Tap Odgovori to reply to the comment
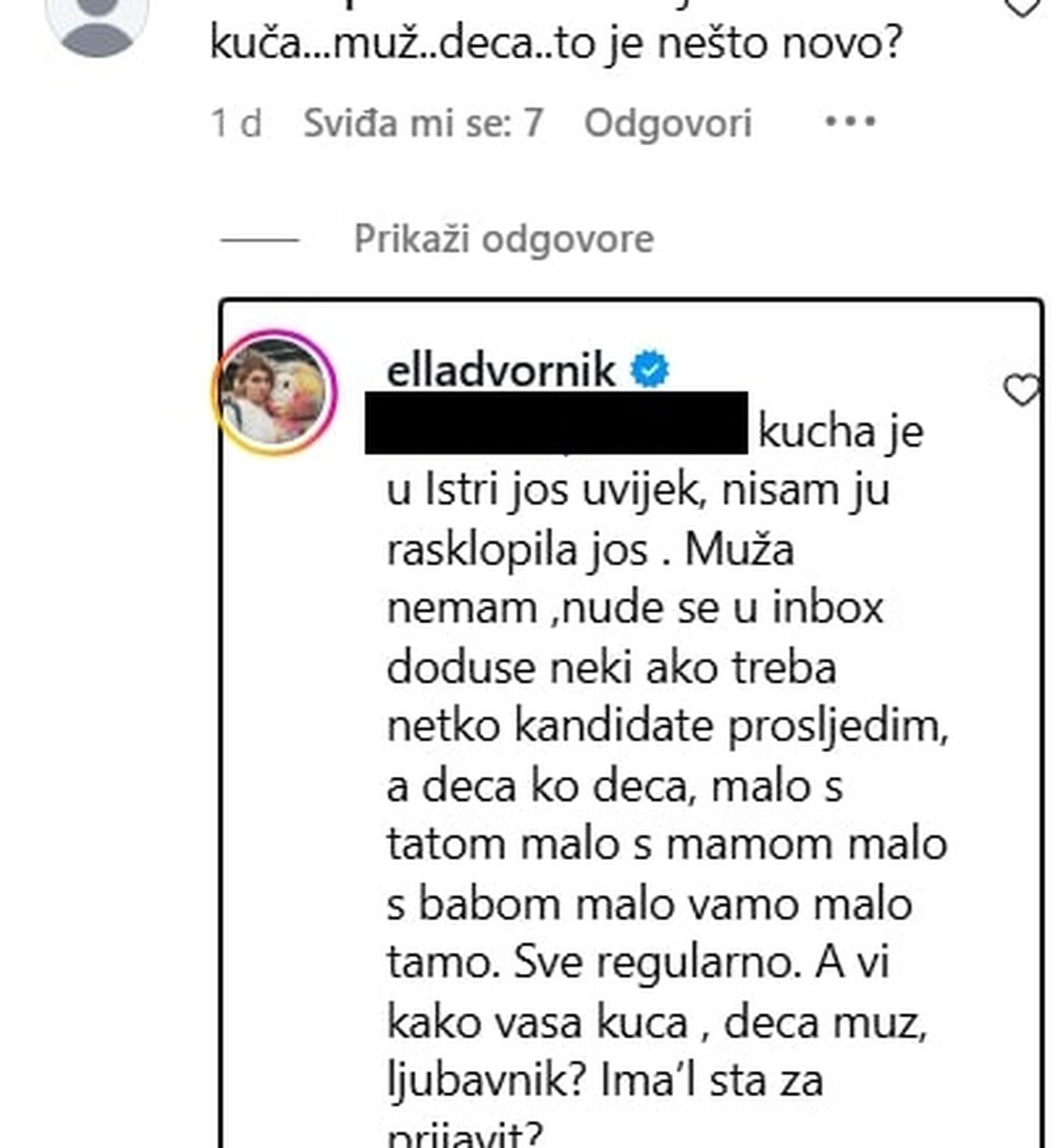 tap(667, 124)
